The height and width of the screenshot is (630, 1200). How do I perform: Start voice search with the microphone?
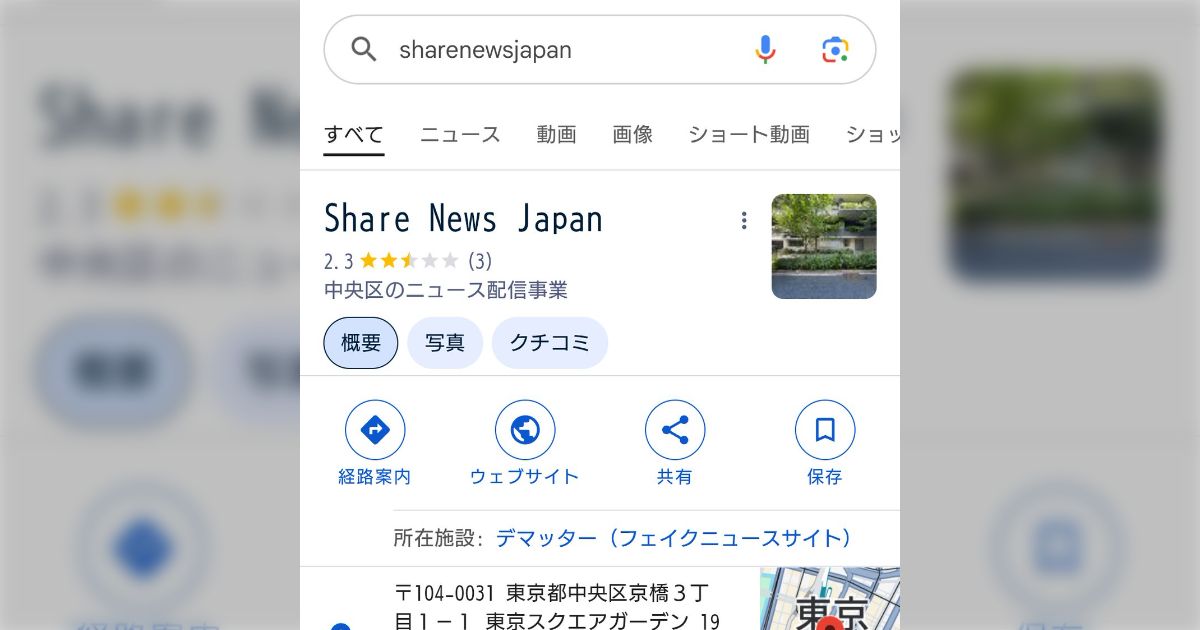click(765, 50)
